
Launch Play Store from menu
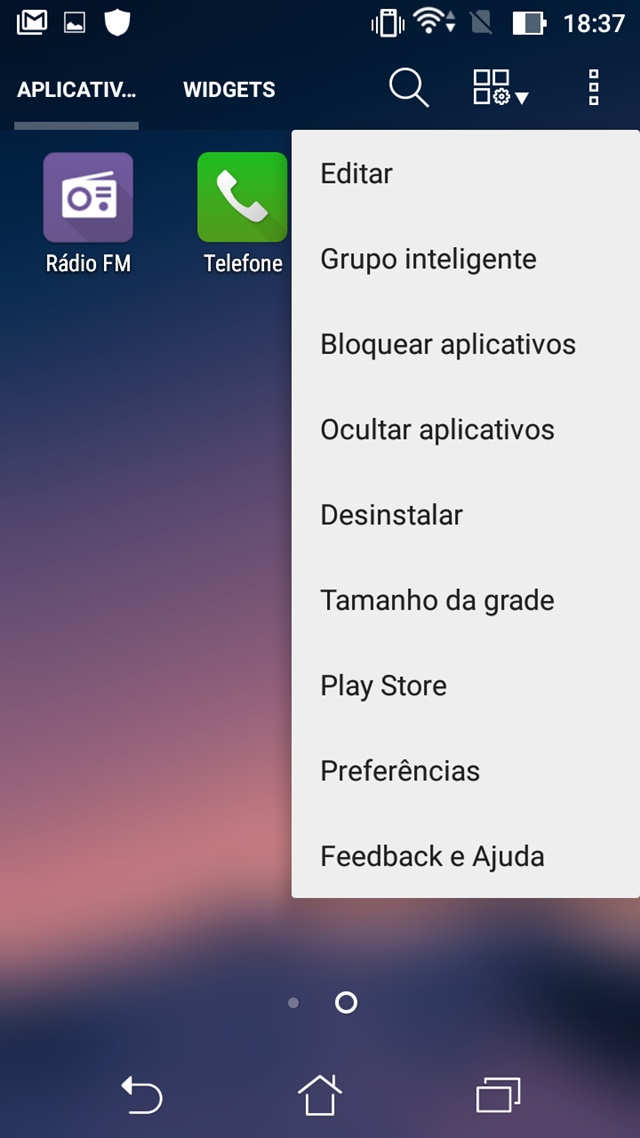coord(465,686)
